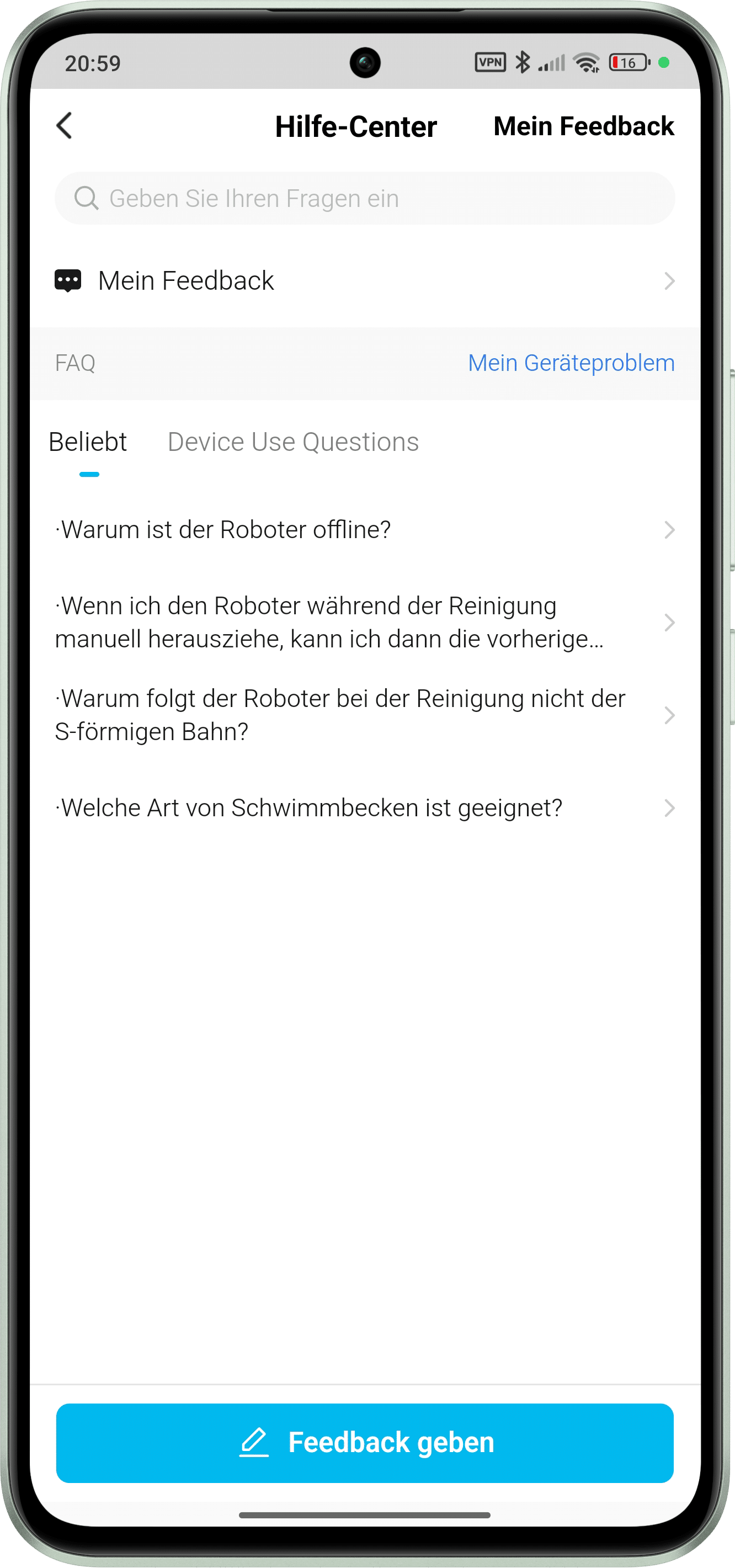Go back using the top-left arrow
The height and width of the screenshot is (1568, 735).
point(65,126)
